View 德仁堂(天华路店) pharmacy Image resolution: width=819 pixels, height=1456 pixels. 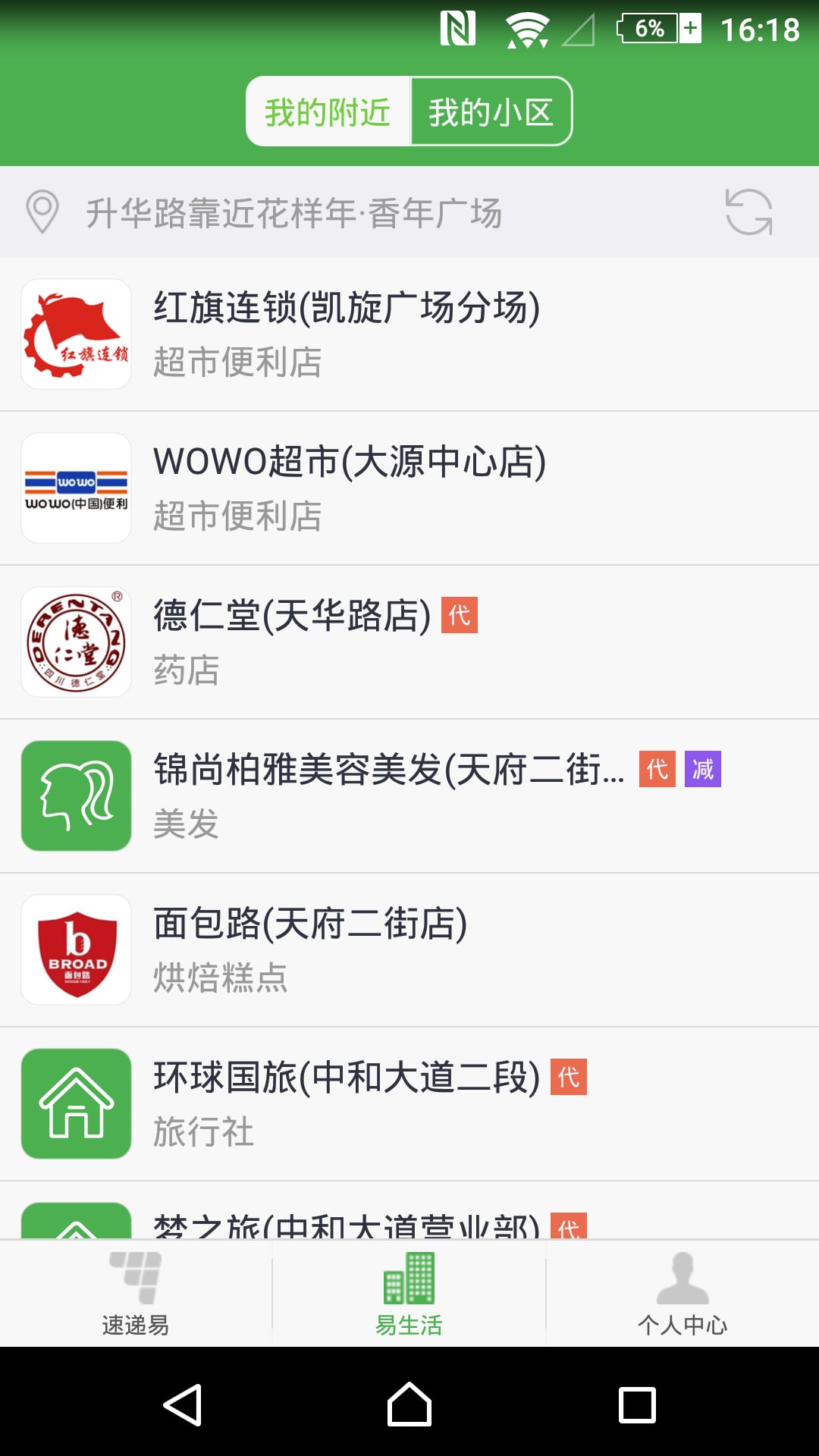coord(409,642)
